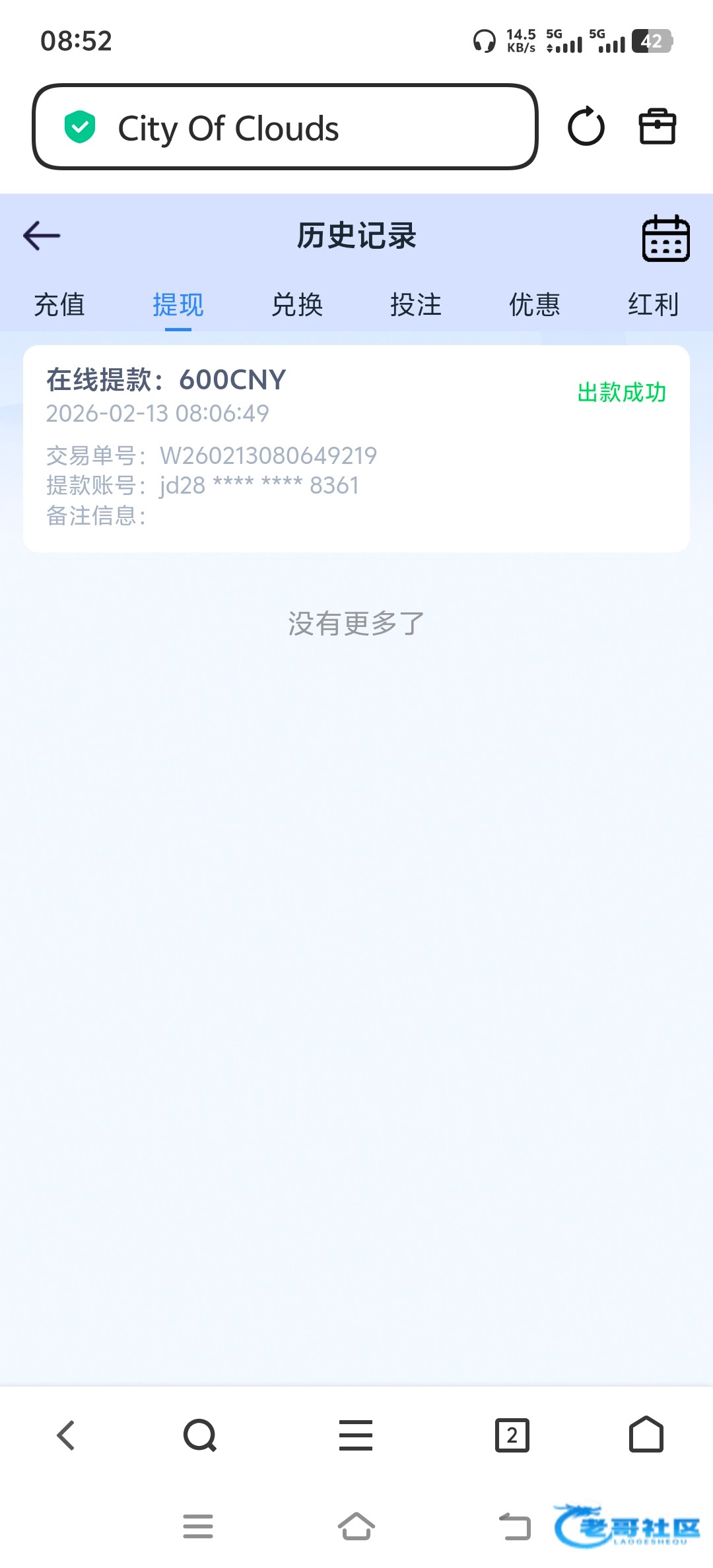Go to the browser home page
Image resolution: width=713 pixels, height=1568 pixels.
pyautogui.click(x=646, y=1435)
